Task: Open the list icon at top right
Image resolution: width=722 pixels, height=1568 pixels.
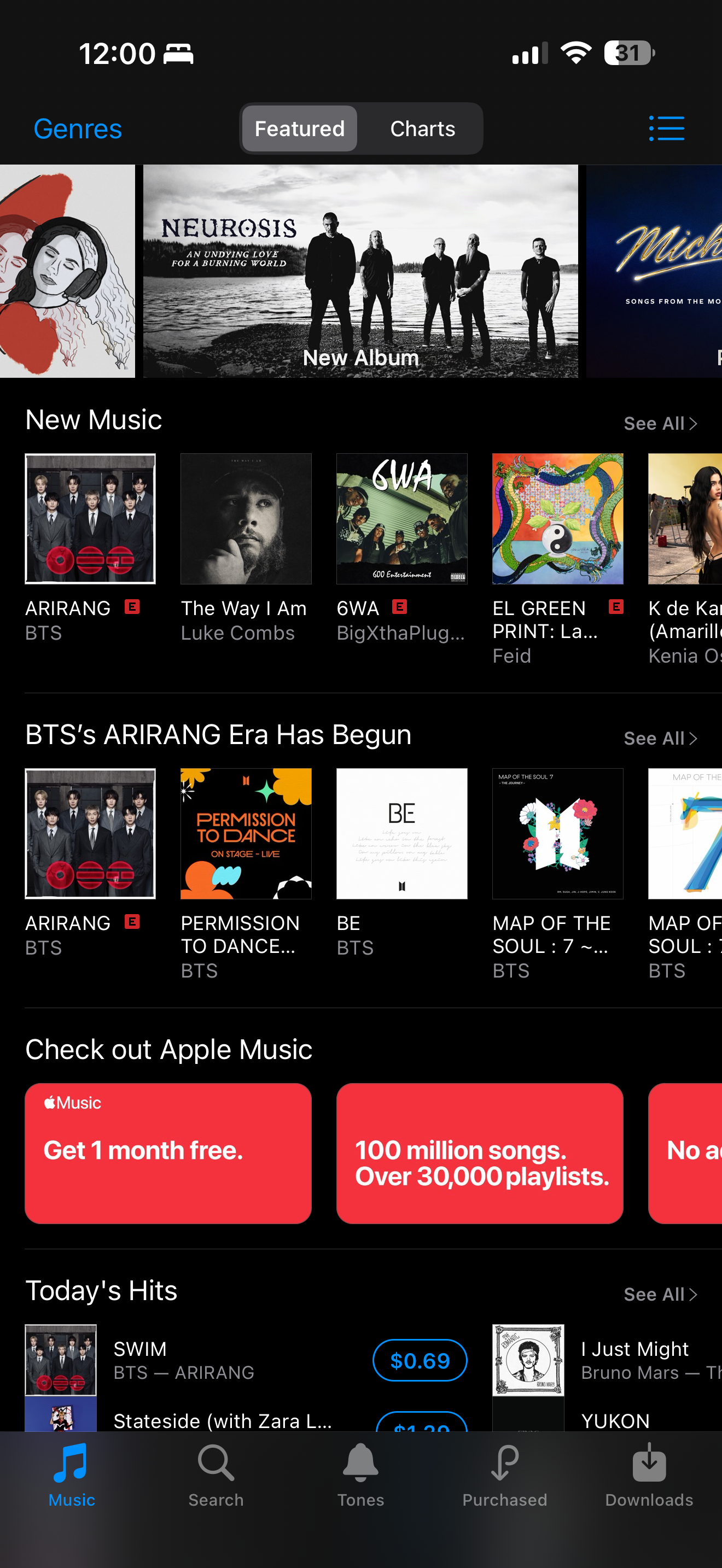Action: 667,128
